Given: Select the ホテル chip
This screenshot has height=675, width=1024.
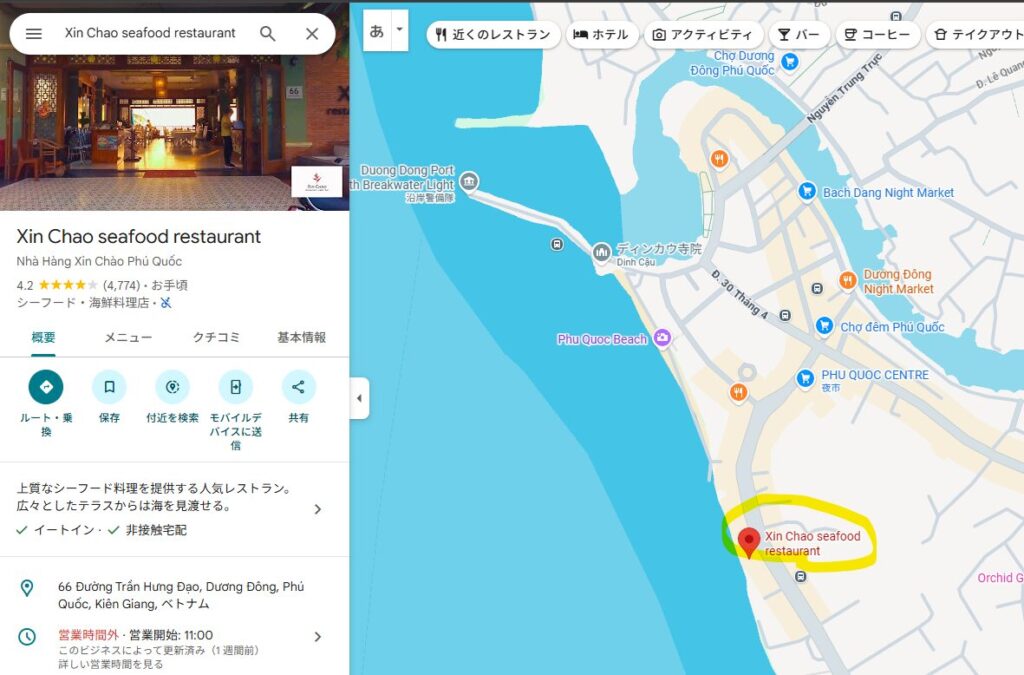Looking at the screenshot, I should coord(601,34).
